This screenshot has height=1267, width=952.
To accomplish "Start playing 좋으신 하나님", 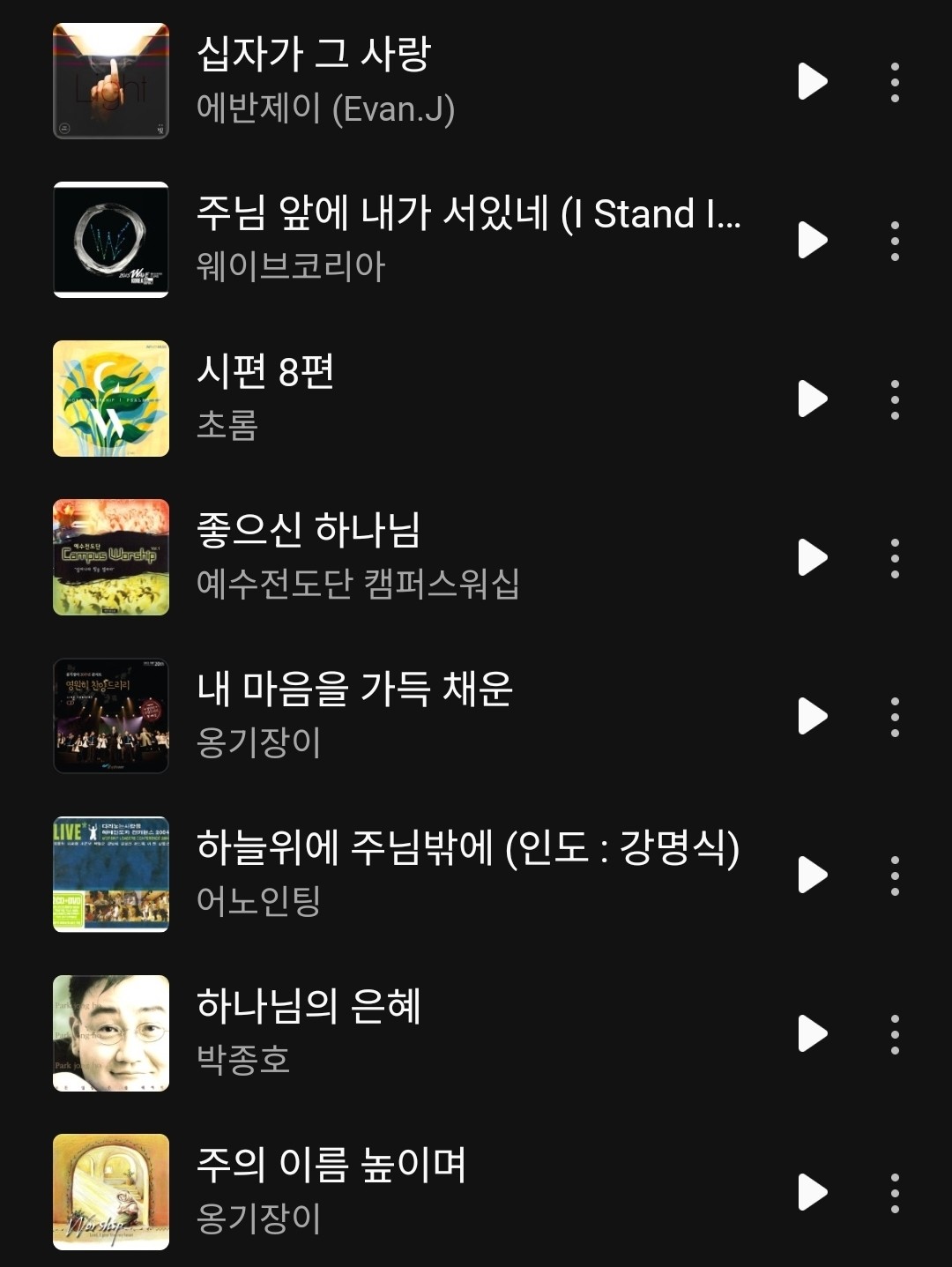I will pyautogui.click(x=812, y=557).
